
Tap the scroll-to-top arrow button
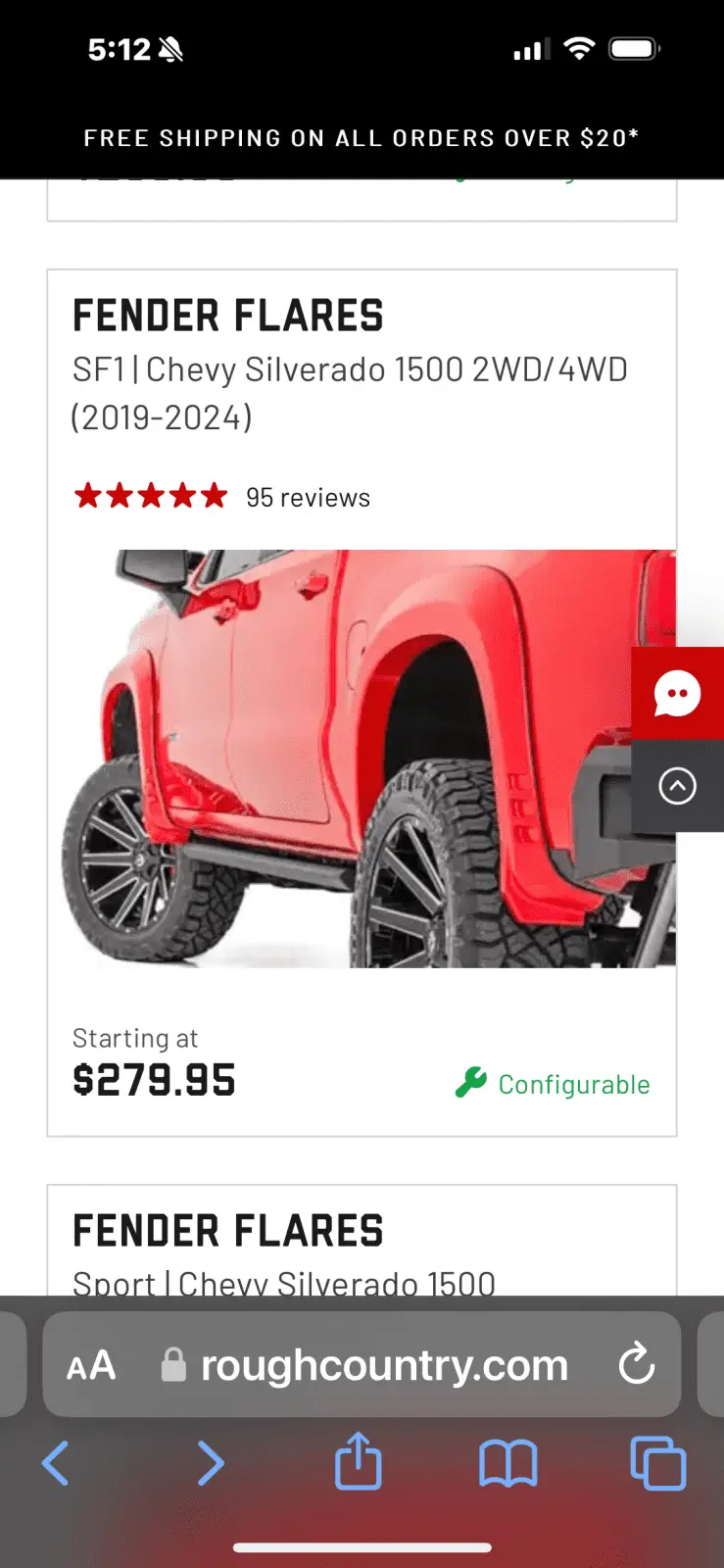point(677,786)
